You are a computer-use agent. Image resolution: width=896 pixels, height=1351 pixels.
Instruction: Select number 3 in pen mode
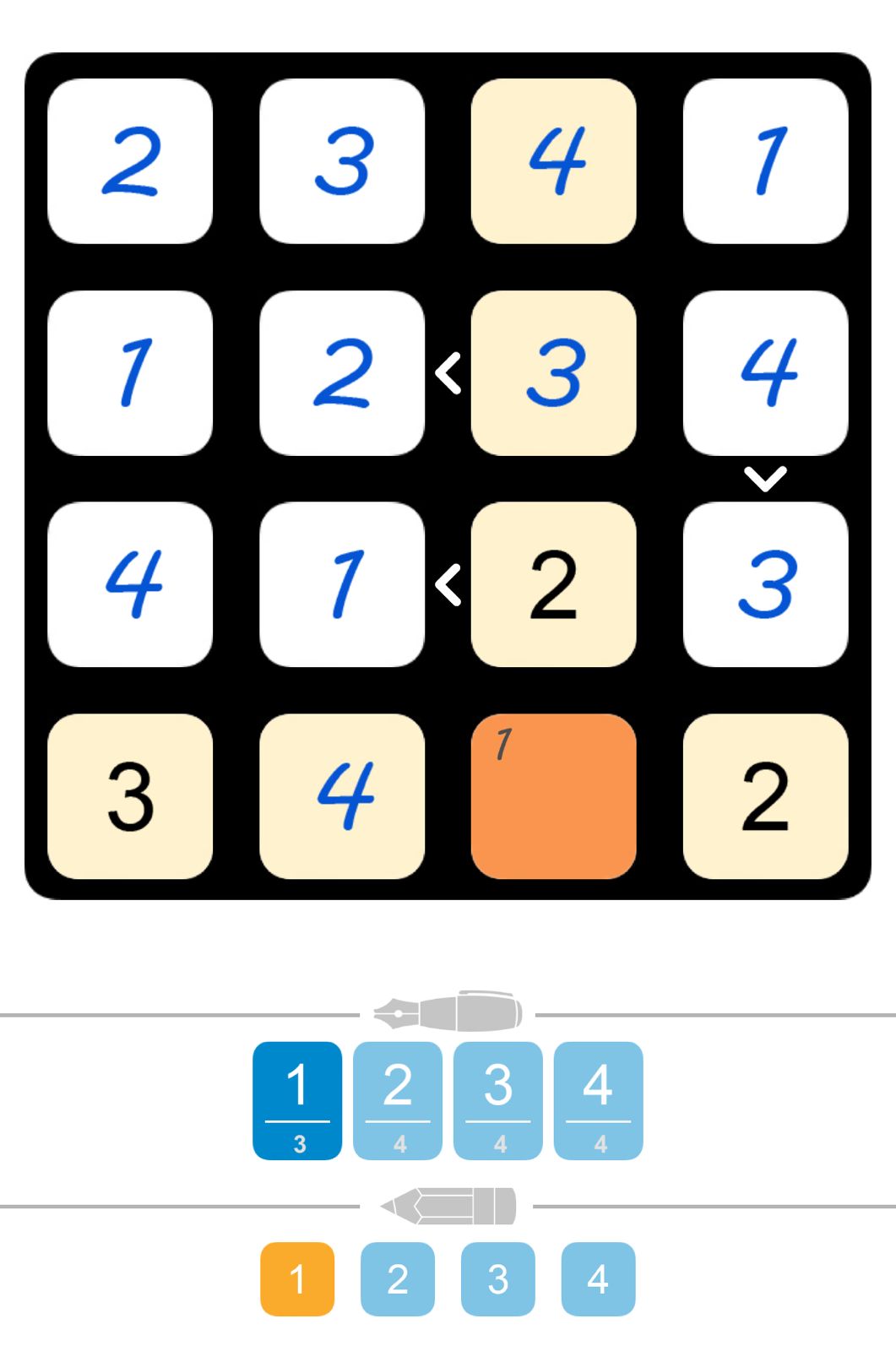click(x=497, y=1099)
